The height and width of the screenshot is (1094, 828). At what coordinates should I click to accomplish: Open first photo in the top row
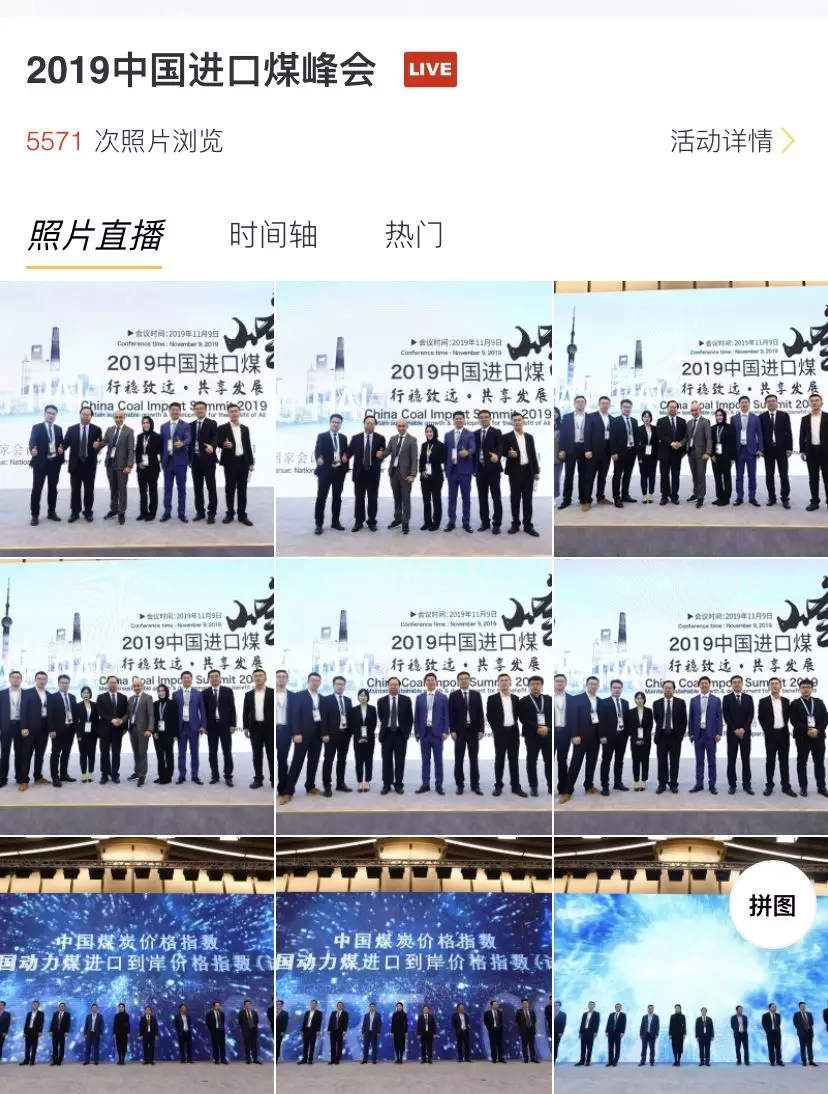pyautogui.click(x=137, y=418)
